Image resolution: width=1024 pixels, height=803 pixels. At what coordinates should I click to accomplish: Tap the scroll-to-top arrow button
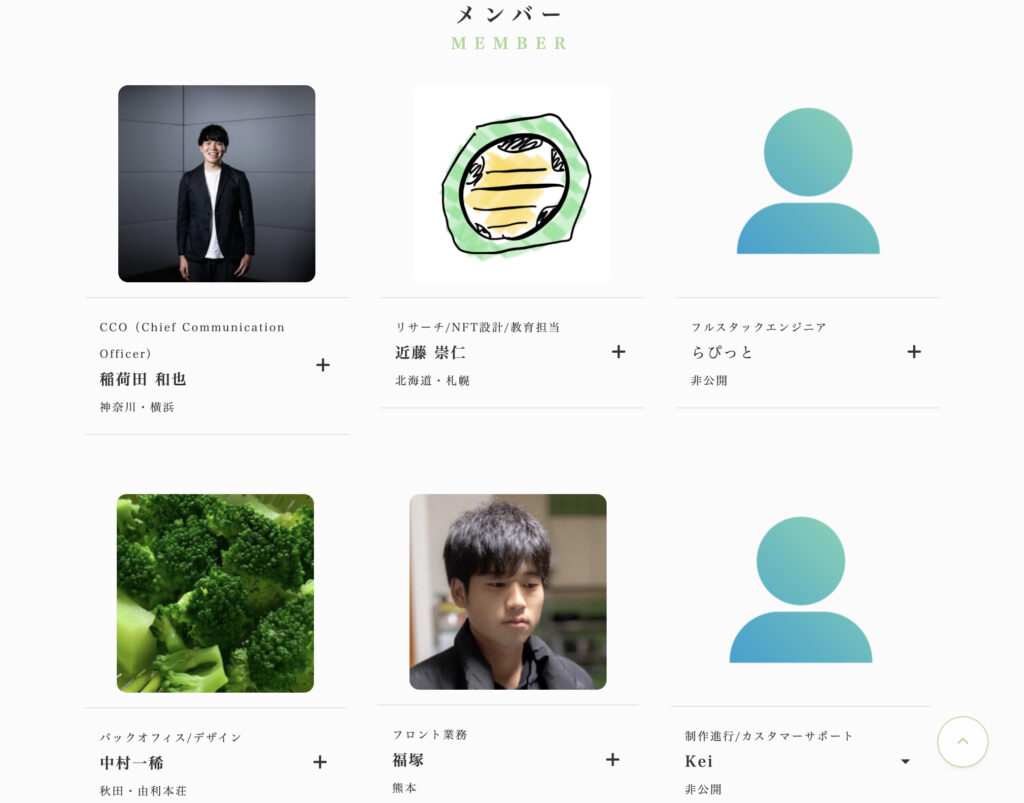point(962,742)
